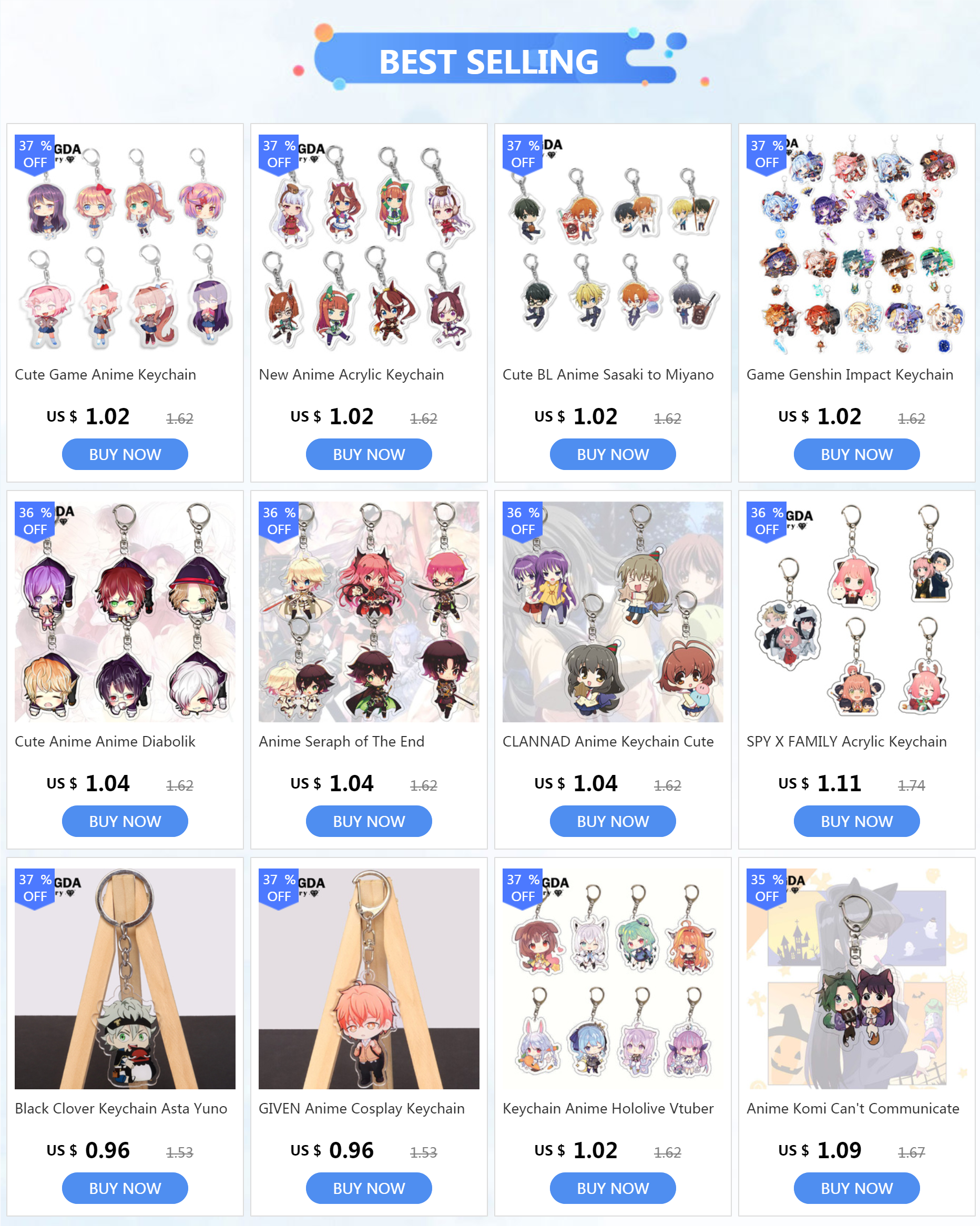Image resolution: width=980 pixels, height=1226 pixels.
Task: View the CLANNAD Anime Keychain Cute image
Action: pyautogui.click(x=612, y=611)
